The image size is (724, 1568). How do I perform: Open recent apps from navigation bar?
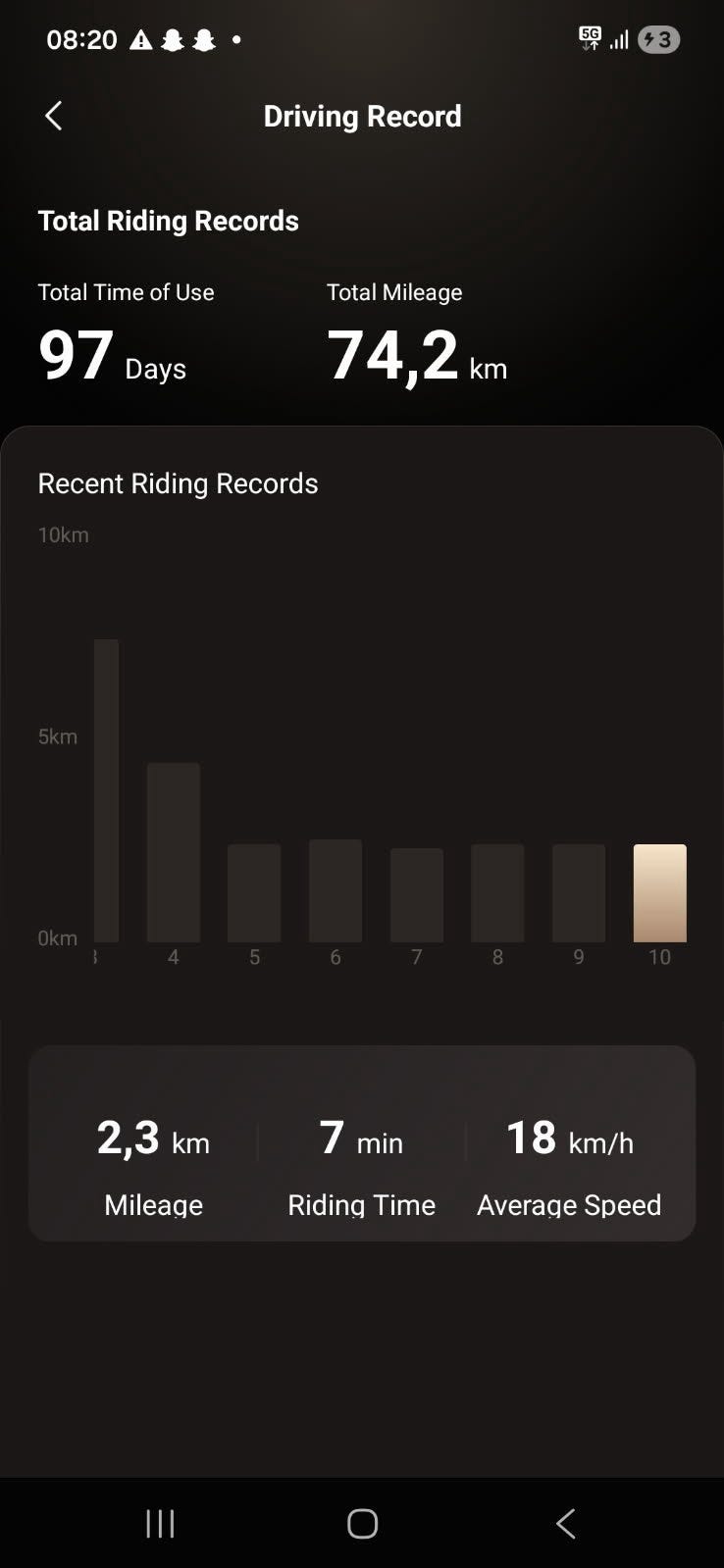(160, 1523)
